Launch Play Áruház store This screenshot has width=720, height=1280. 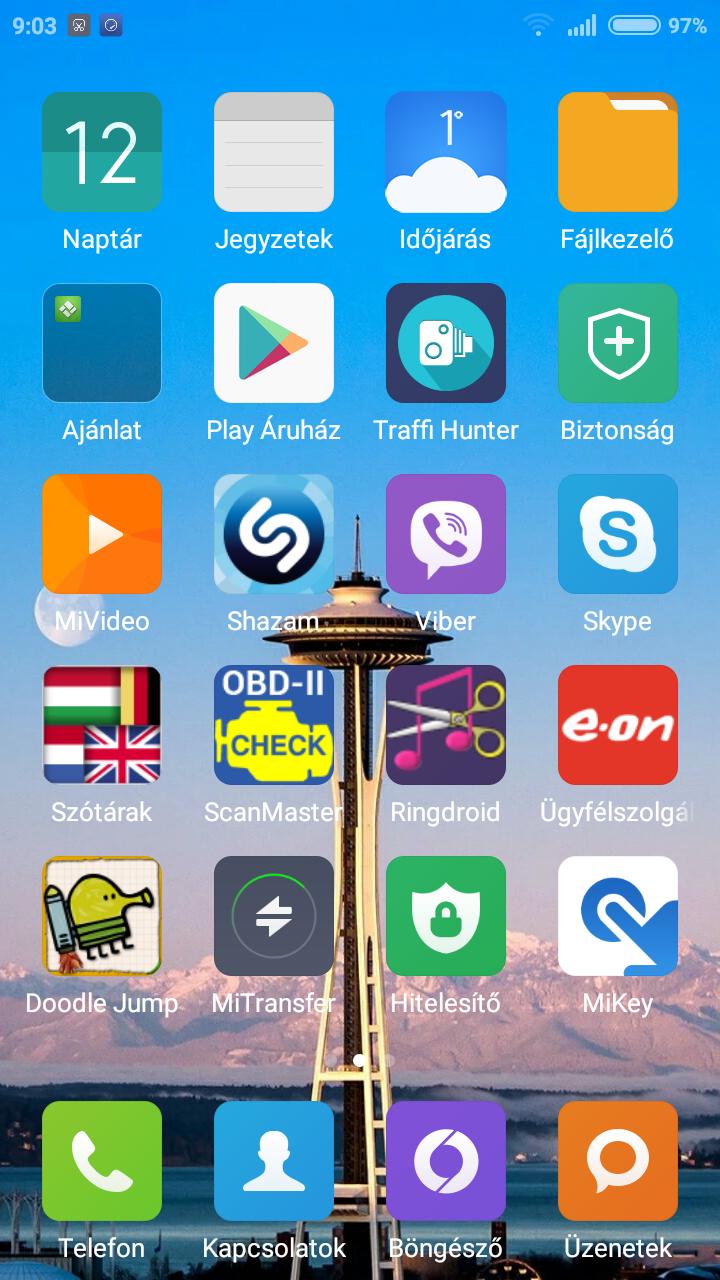pos(274,343)
